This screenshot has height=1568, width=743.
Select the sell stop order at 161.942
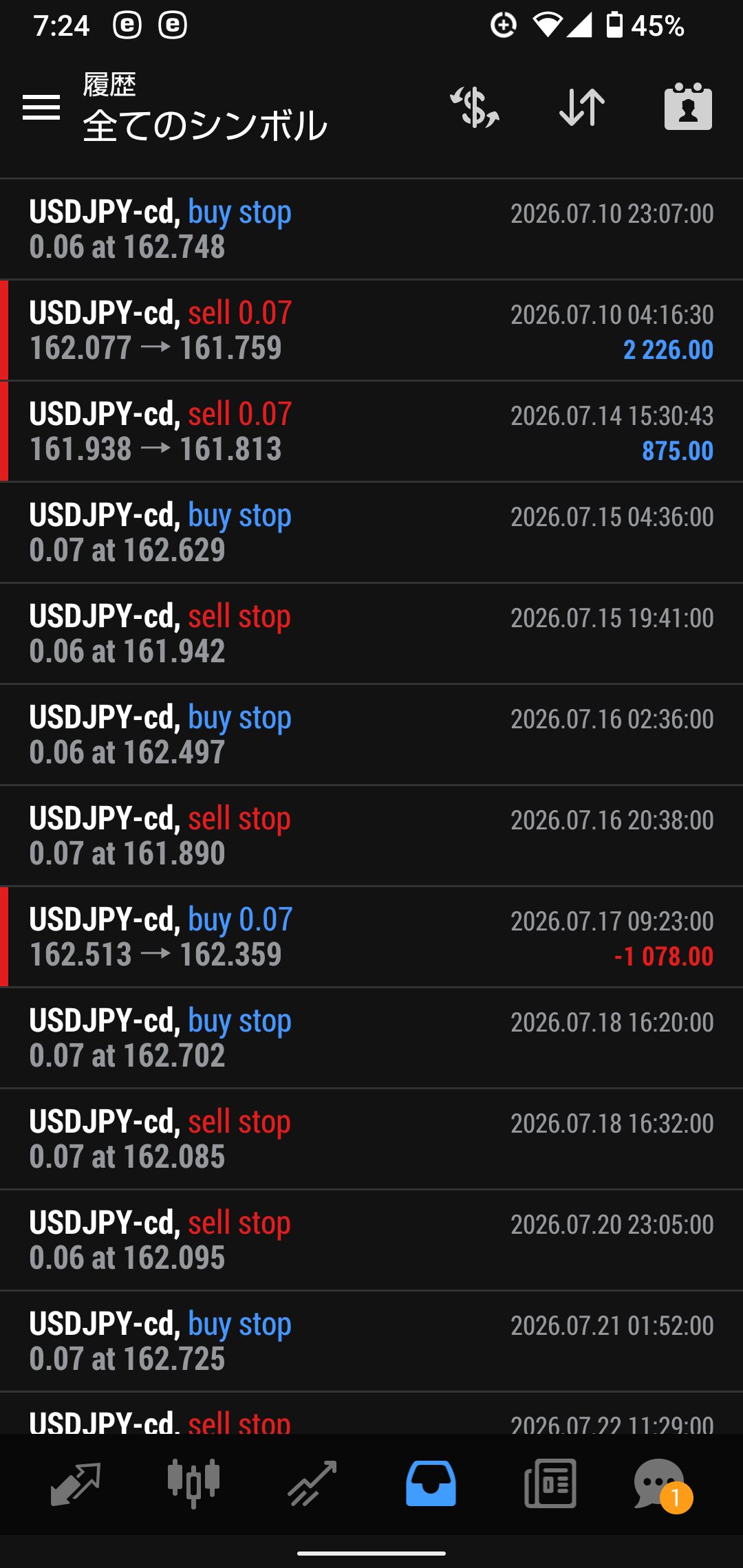(371, 634)
